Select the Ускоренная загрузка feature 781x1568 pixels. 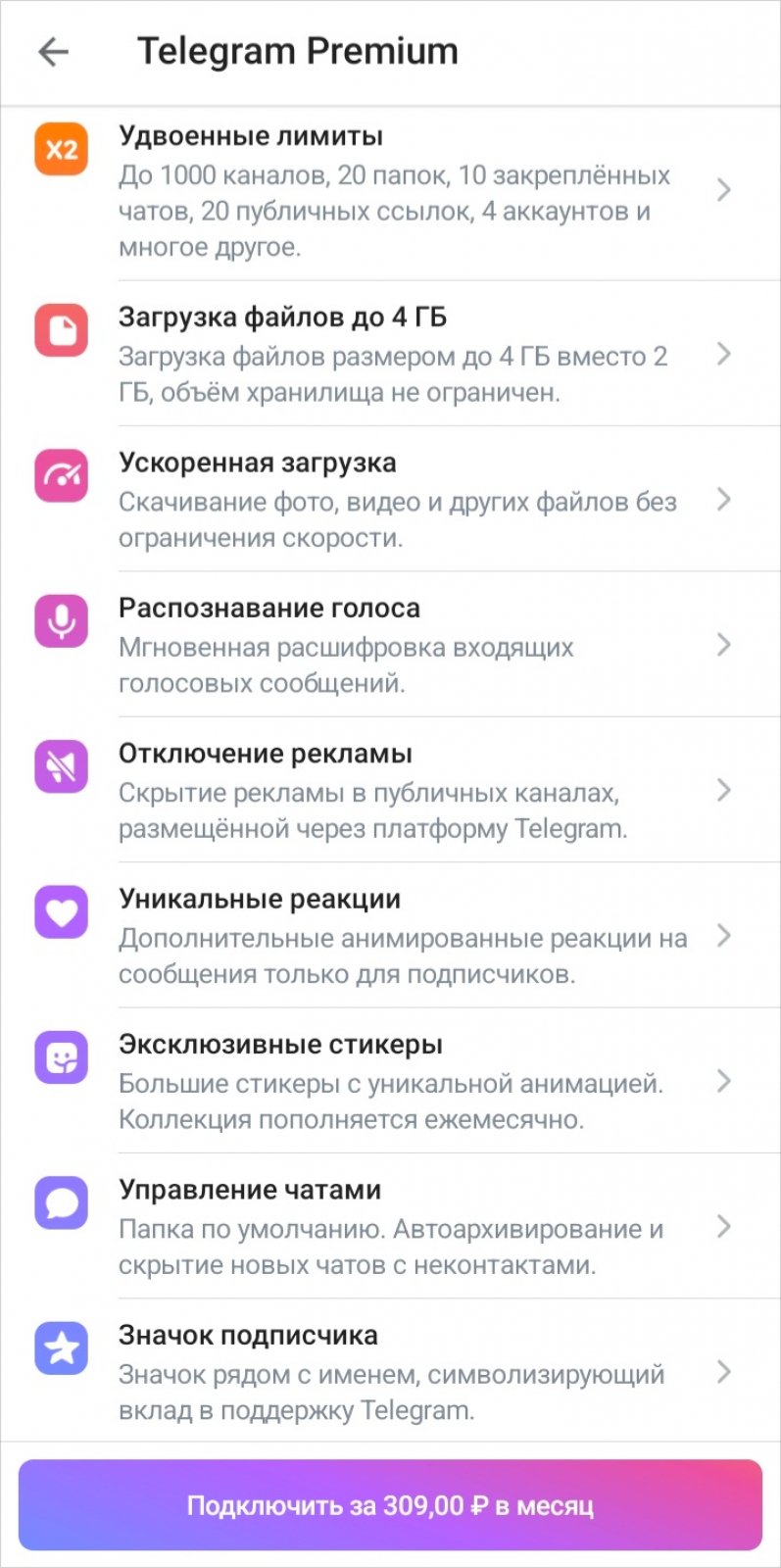tap(392, 499)
